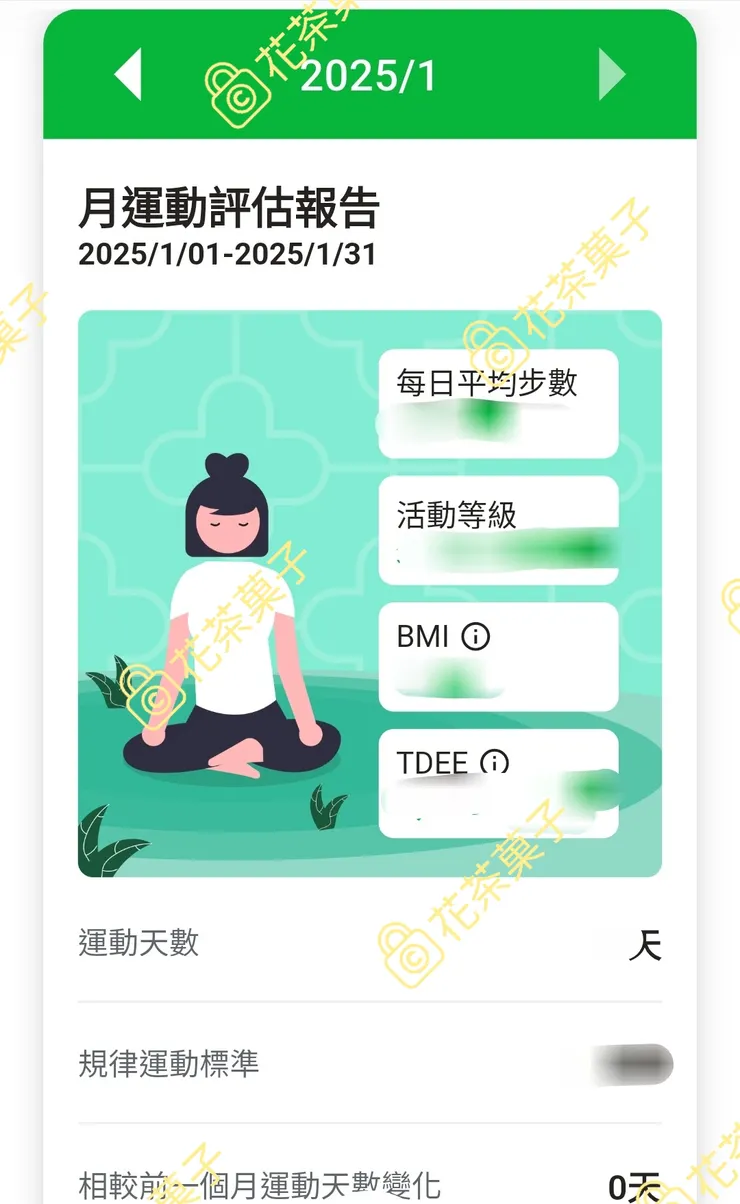Tap the left arrow to view previous month

130,74
